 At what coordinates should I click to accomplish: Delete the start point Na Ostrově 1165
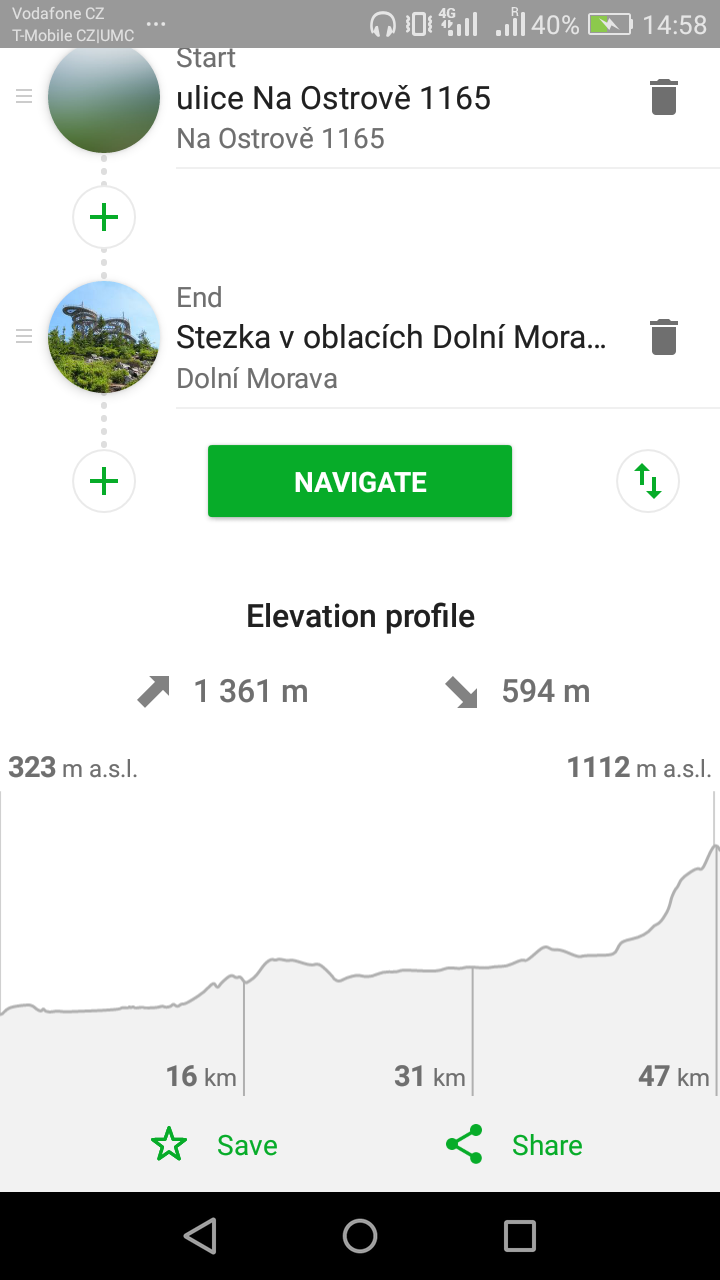click(x=663, y=97)
